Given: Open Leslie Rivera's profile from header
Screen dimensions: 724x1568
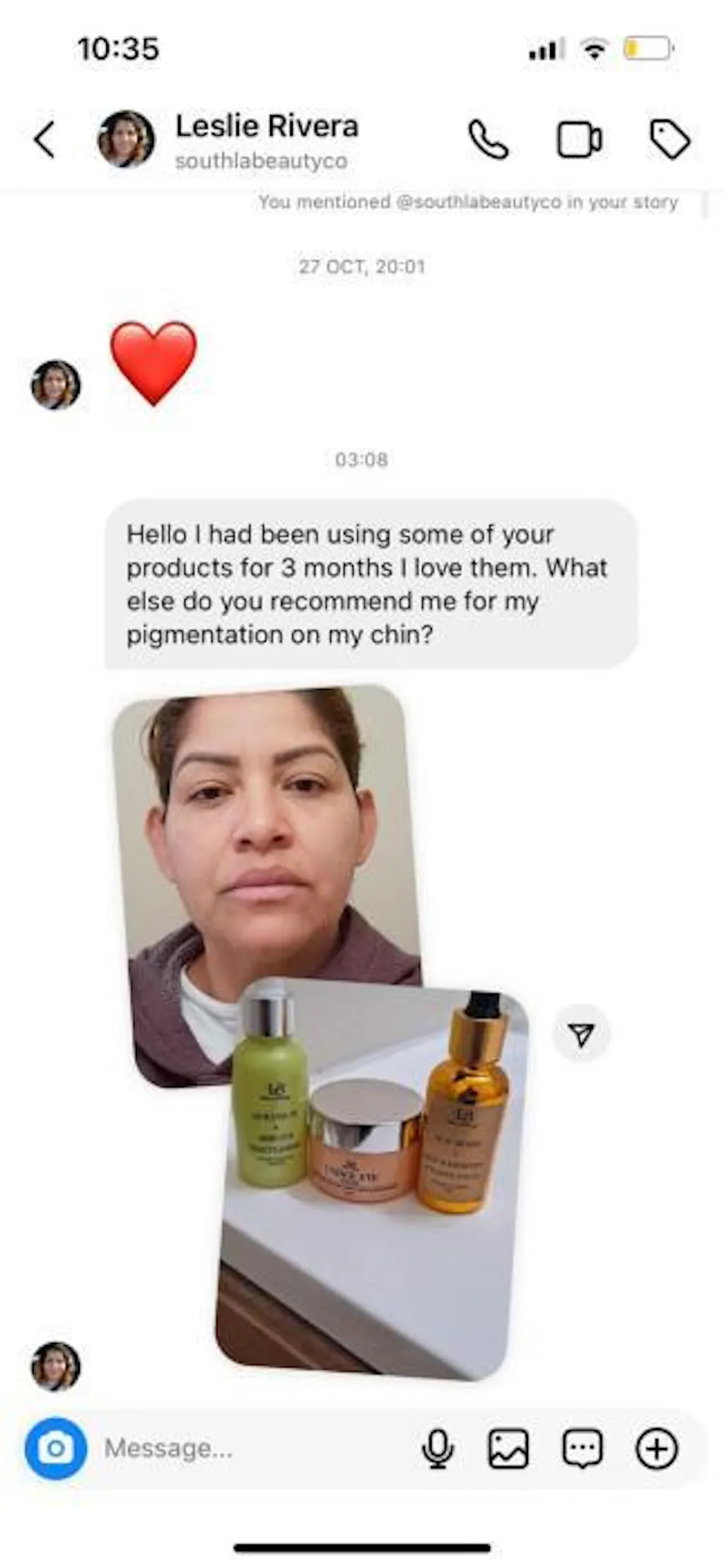Looking at the screenshot, I should [x=266, y=140].
